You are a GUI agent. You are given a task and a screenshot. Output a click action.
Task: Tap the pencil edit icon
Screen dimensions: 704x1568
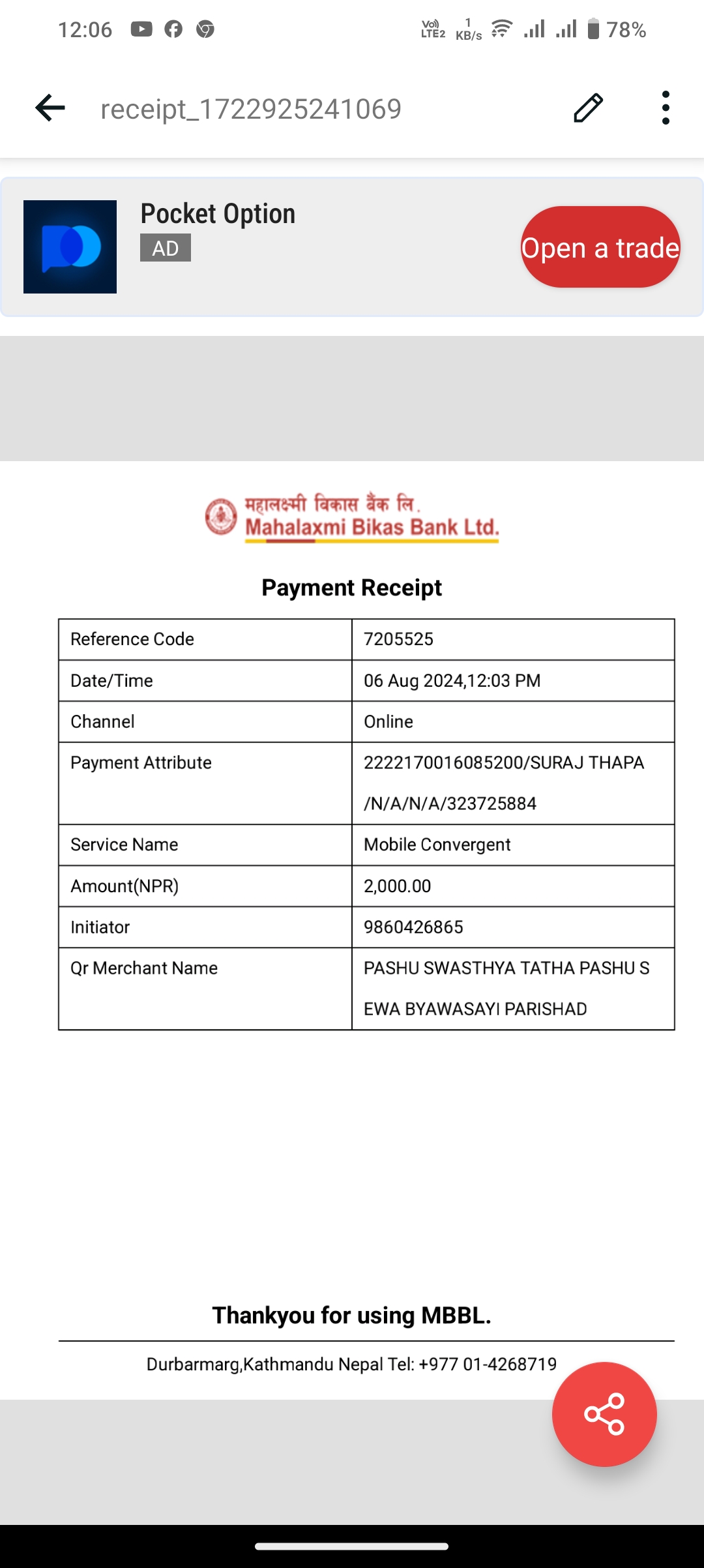click(x=588, y=108)
